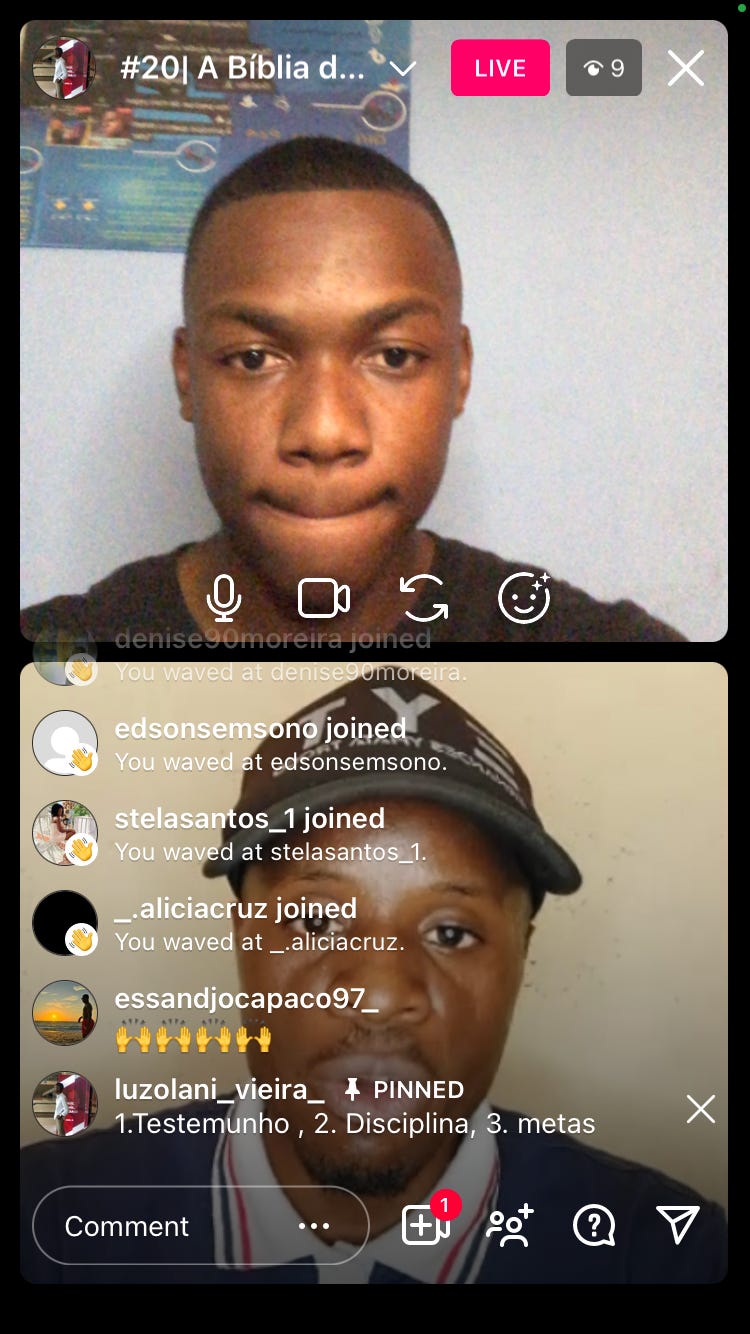Tap the Comment text field
750x1334 pixels.
(160, 1226)
